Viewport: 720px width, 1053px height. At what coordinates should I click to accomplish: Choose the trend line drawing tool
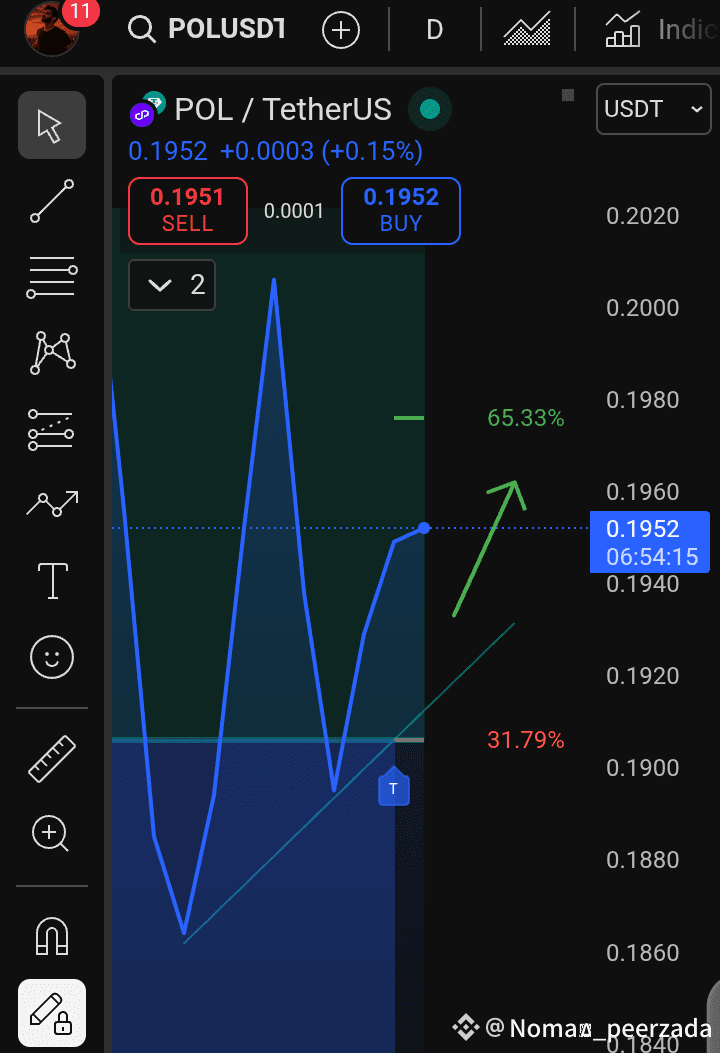(51, 201)
